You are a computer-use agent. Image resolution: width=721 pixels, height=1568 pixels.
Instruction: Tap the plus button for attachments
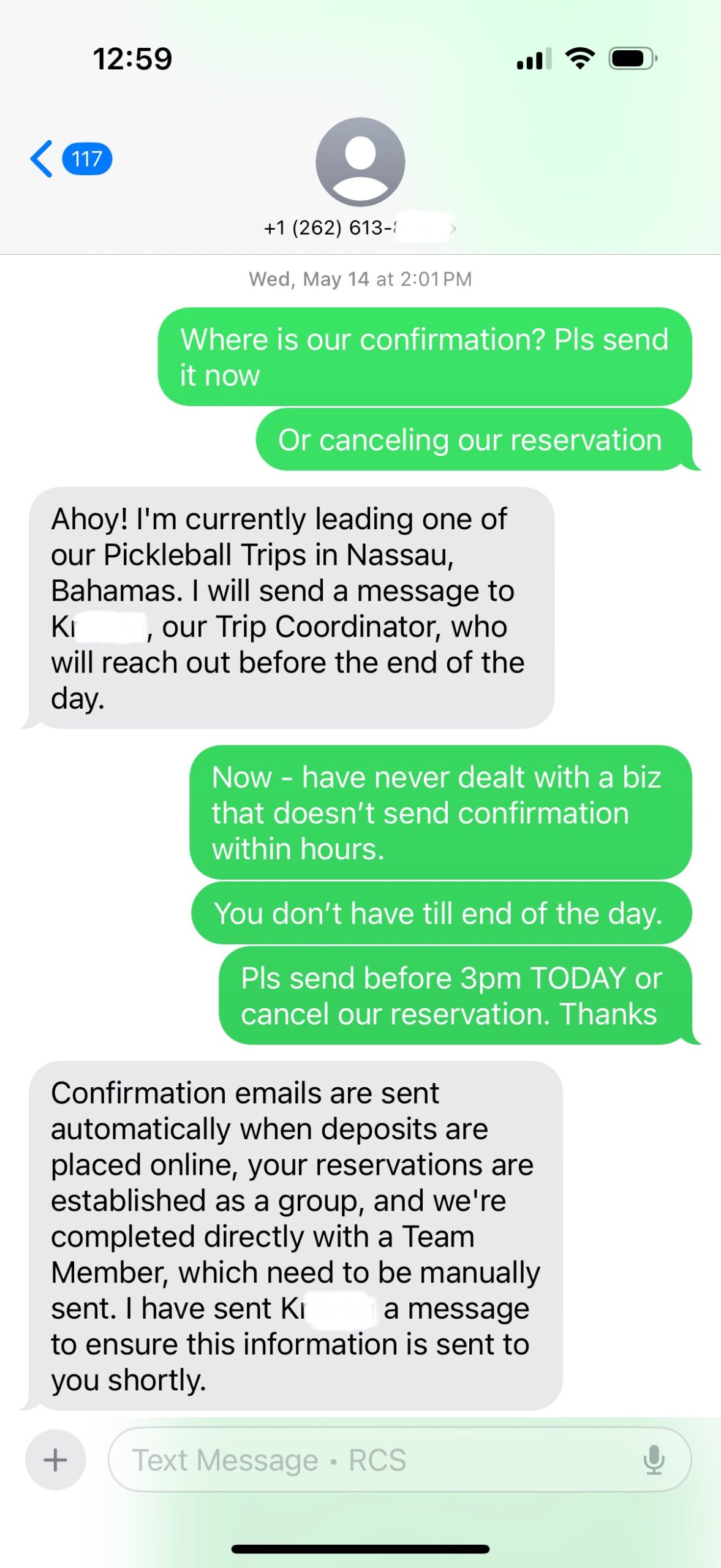click(x=55, y=1460)
